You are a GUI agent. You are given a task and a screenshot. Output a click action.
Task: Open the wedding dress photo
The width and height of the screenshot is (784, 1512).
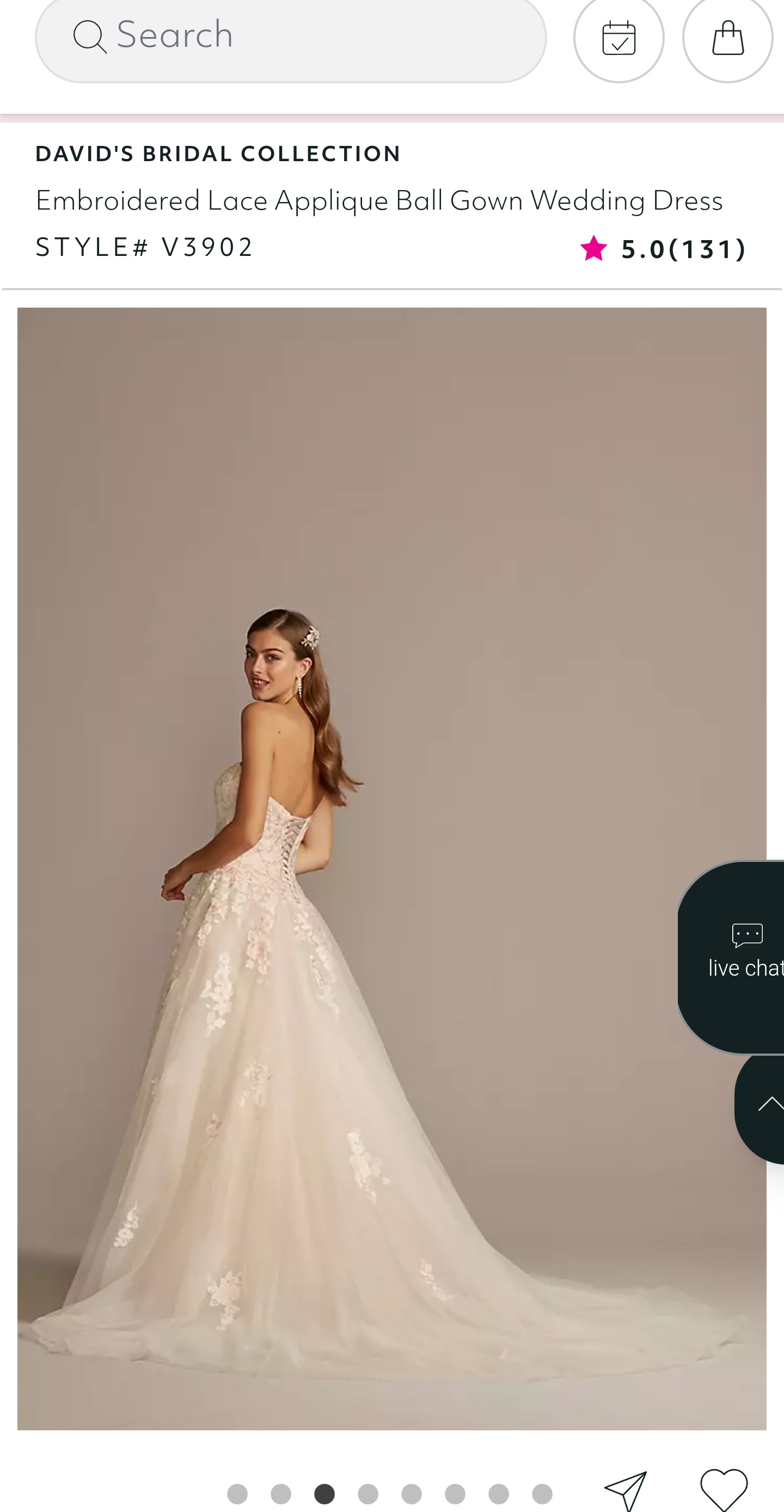coord(391,868)
